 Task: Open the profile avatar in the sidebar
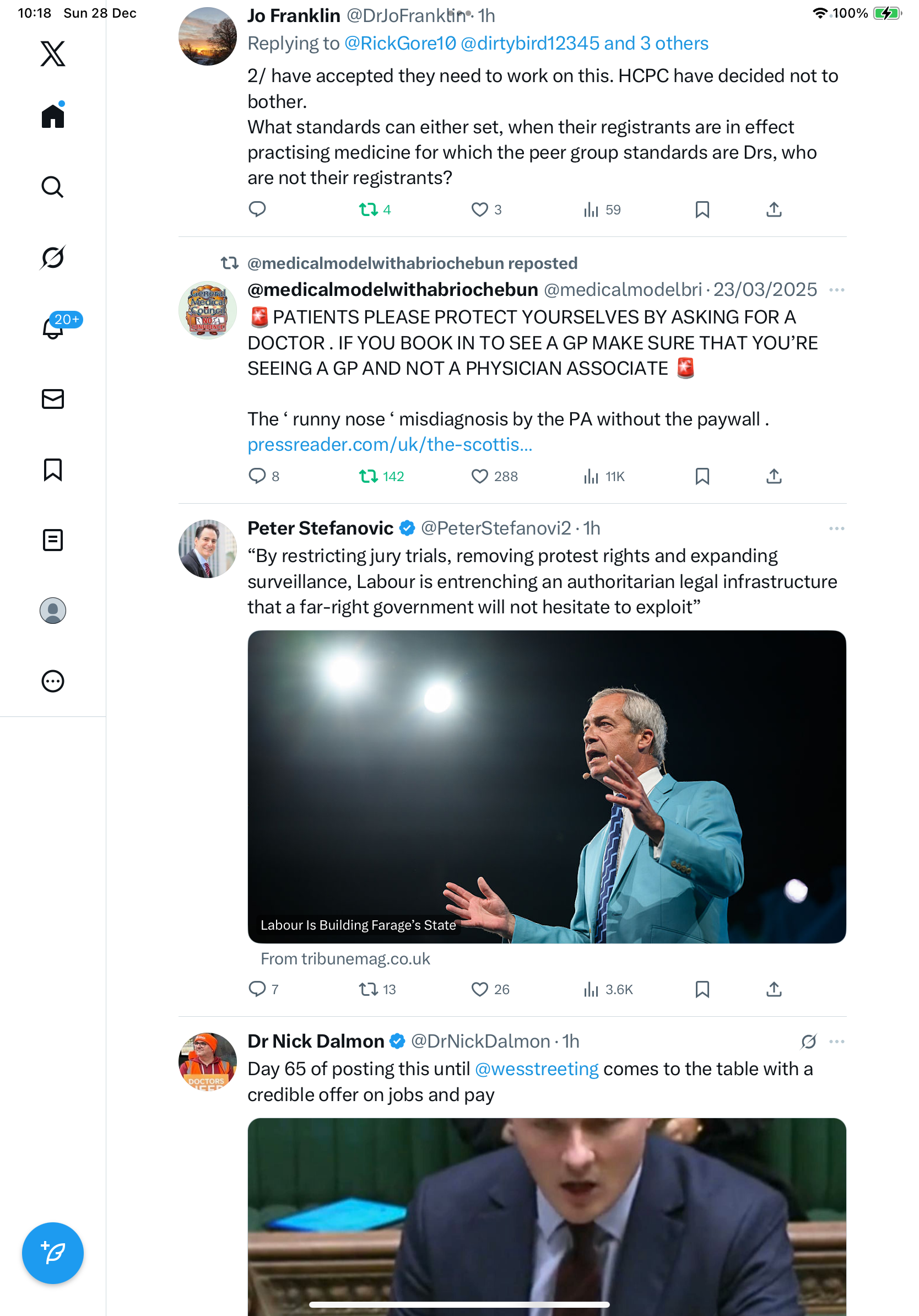[53, 611]
